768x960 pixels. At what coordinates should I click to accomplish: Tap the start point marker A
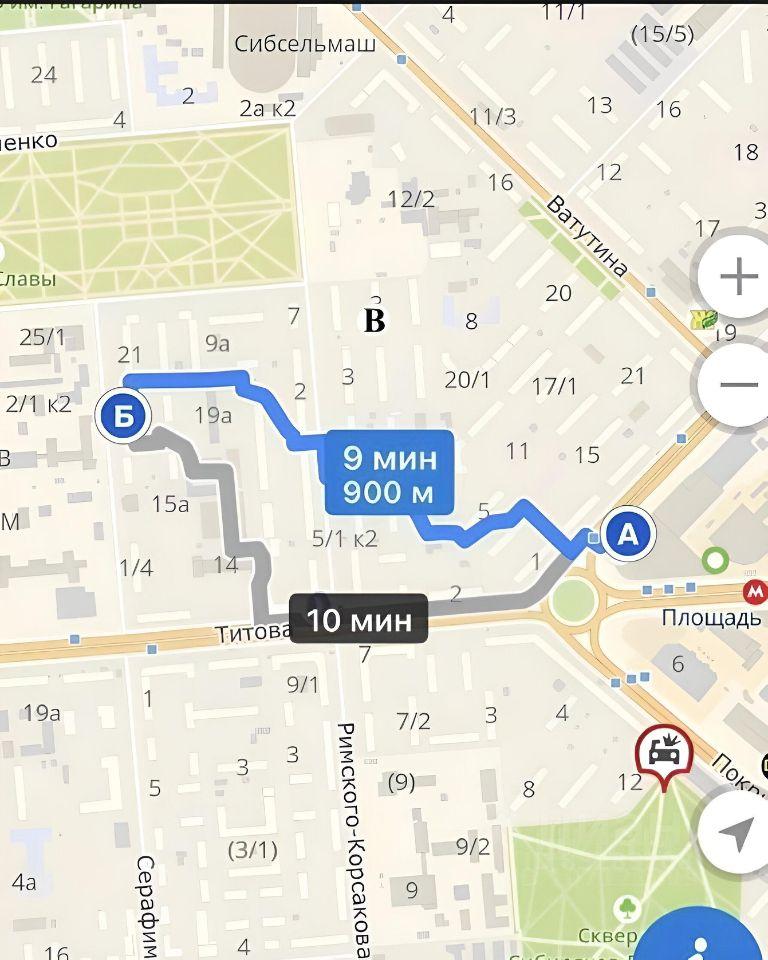[x=627, y=534]
